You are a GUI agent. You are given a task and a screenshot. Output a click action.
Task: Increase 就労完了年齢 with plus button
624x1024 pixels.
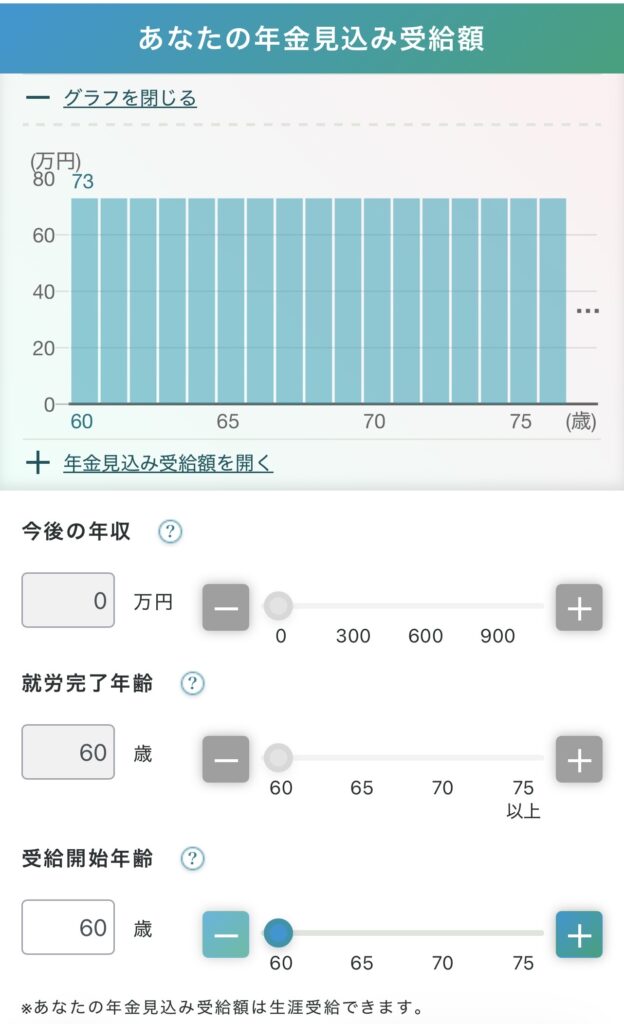click(x=579, y=759)
